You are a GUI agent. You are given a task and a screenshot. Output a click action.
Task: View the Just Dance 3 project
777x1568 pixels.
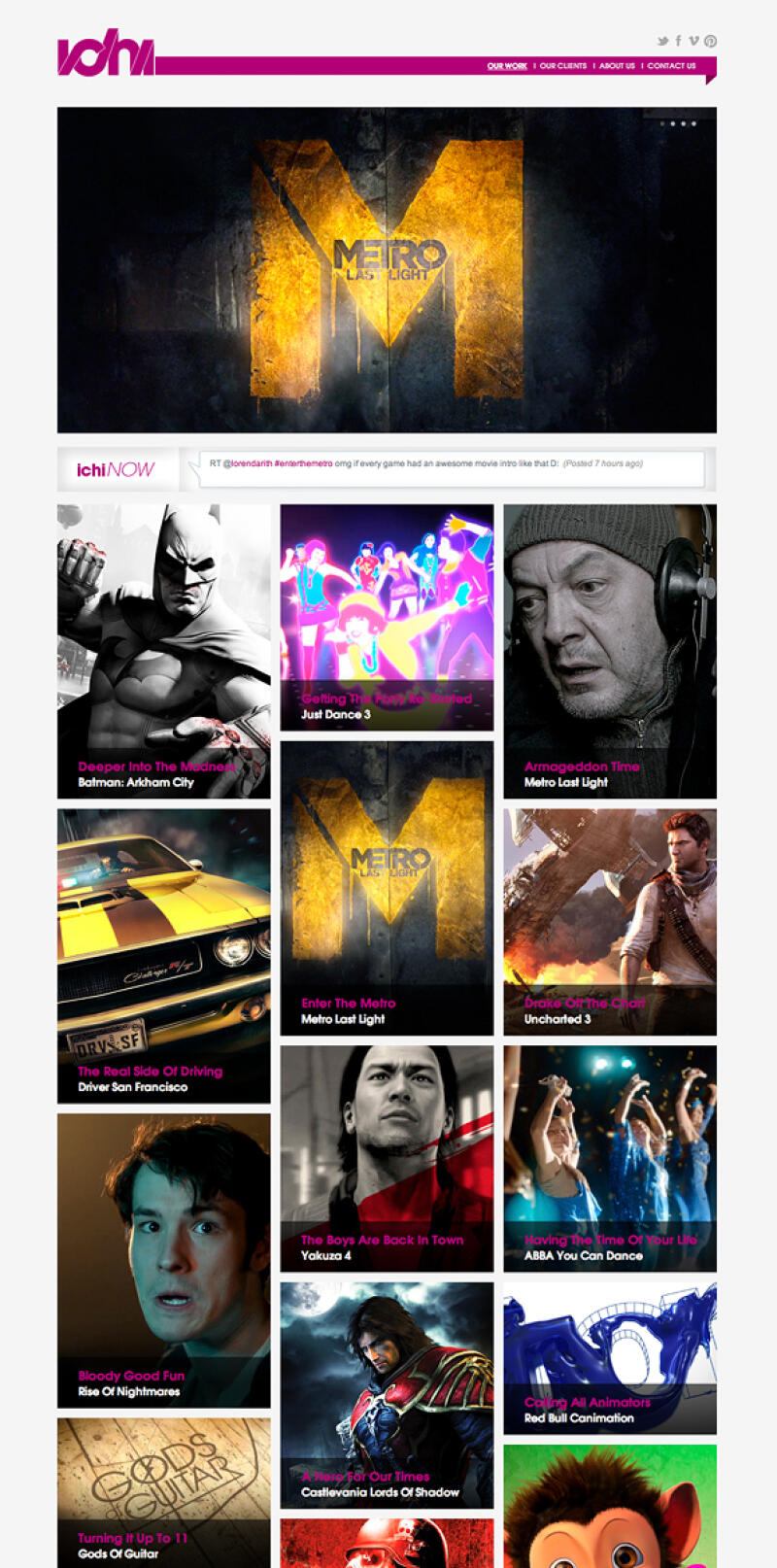[387, 617]
